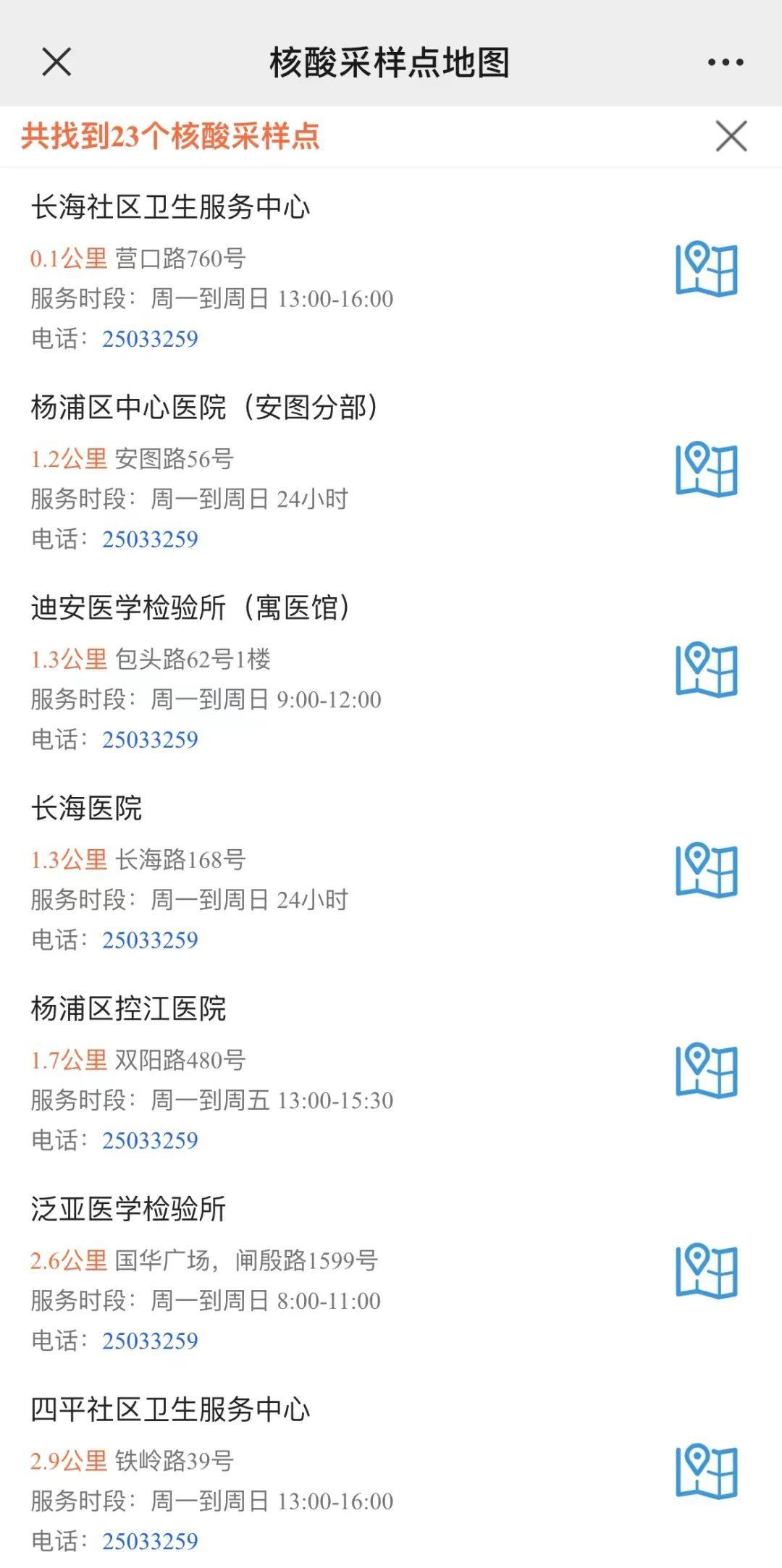
Task: Select the 杨浦区中心医院（安图分部） entry
Action: pos(206,405)
